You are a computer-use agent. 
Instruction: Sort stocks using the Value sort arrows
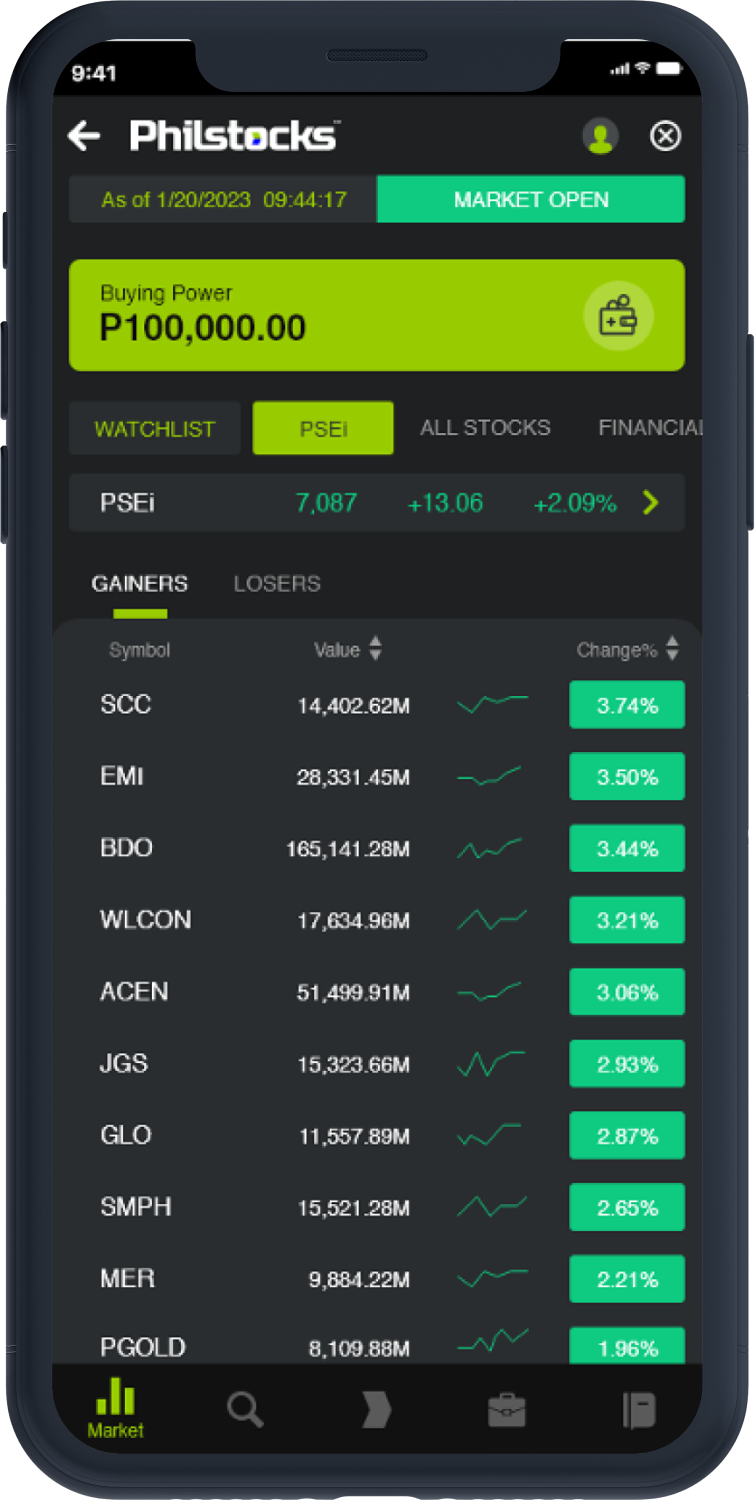(375, 649)
